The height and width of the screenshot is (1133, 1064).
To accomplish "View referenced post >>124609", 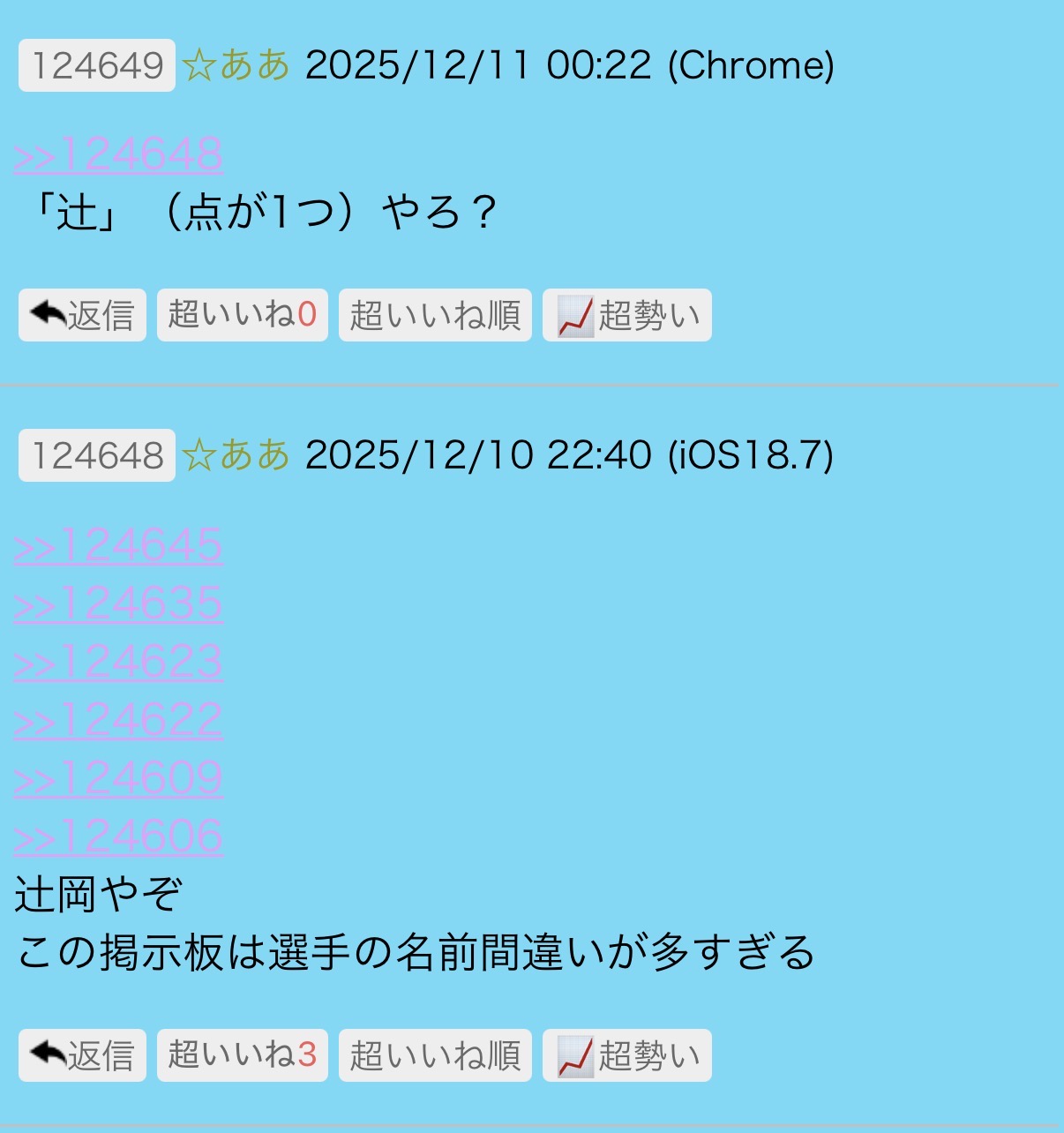I will pos(117,779).
